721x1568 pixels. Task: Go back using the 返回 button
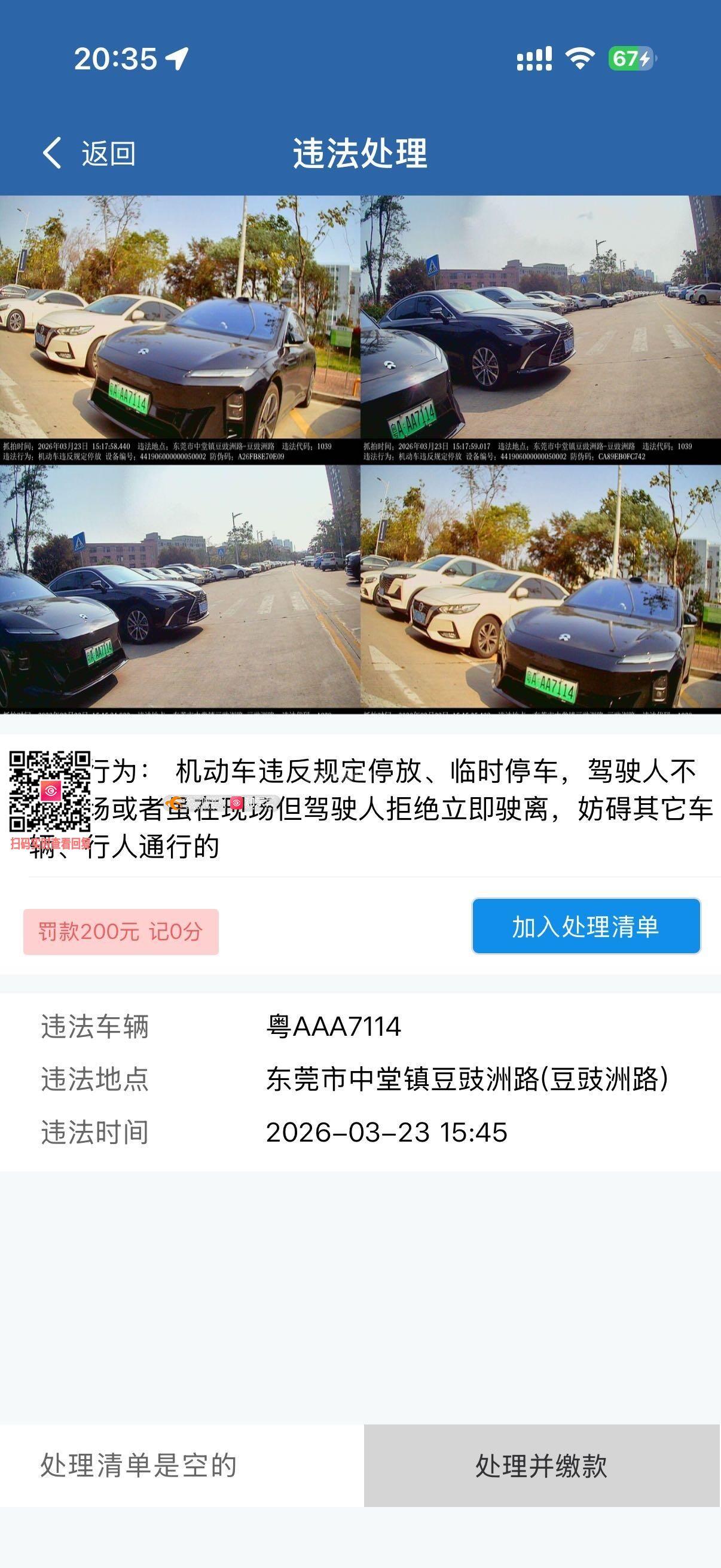click(x=89, y=152)
